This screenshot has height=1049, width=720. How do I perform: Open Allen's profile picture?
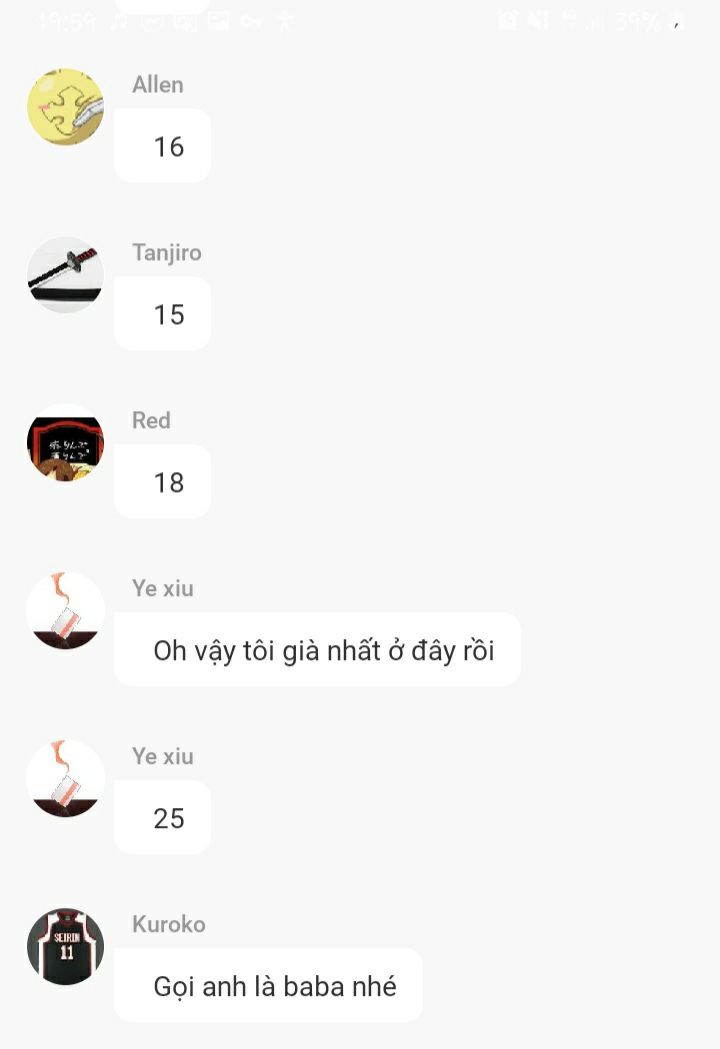click(x=65, y=107)
